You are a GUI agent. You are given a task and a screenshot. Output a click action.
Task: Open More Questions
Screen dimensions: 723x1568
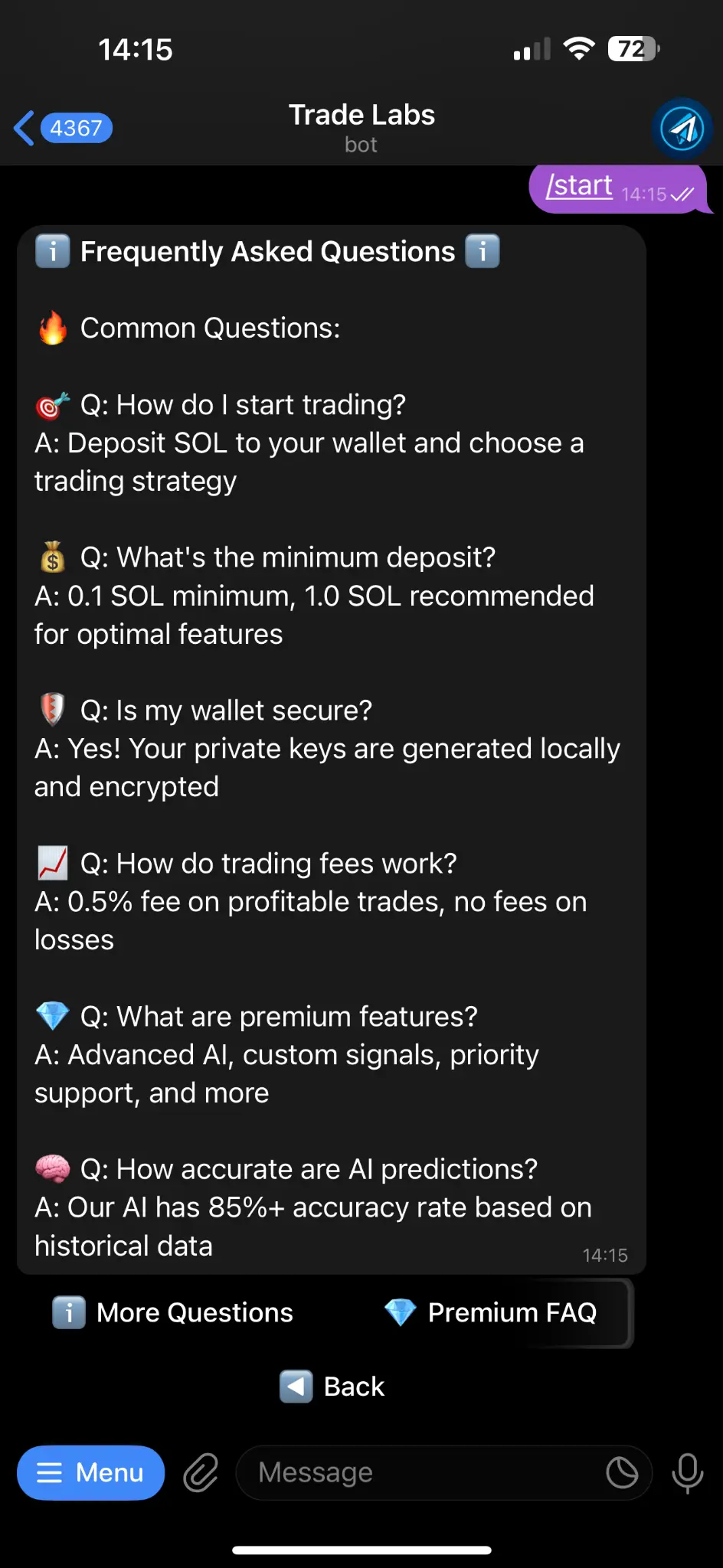[174, 1312]
